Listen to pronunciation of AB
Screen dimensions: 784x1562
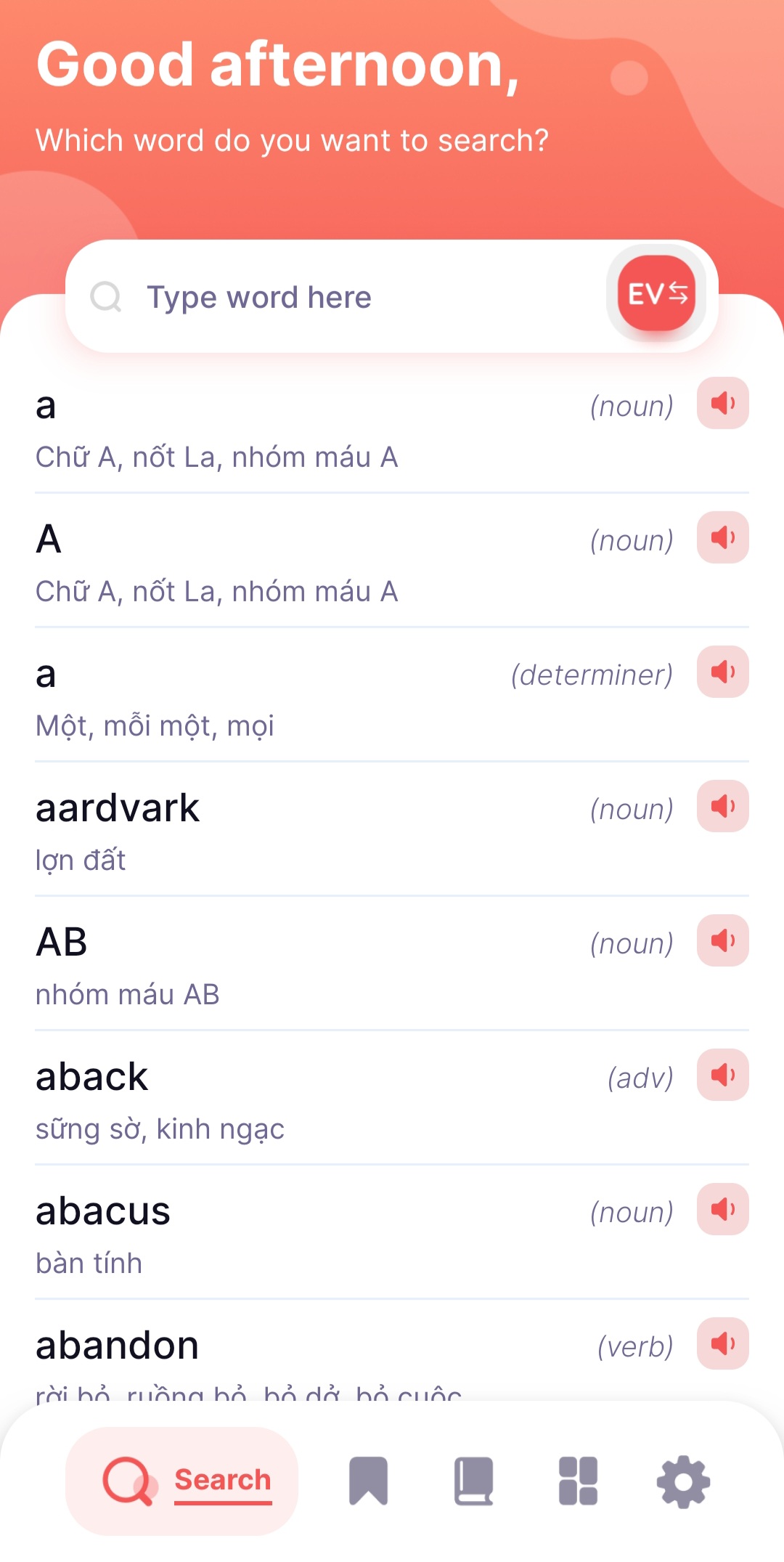point(722,940)
